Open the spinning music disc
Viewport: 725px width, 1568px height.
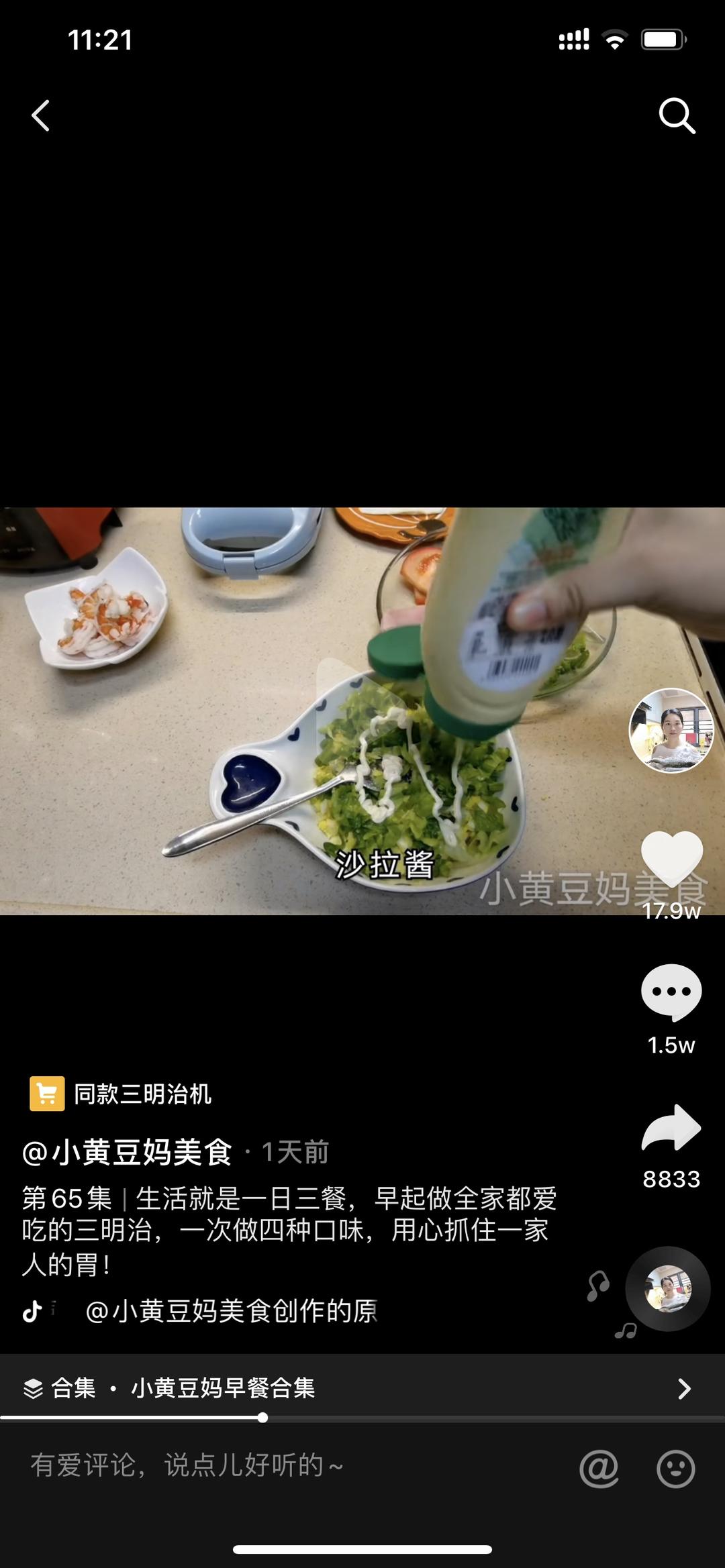(x=668, y=1289)
